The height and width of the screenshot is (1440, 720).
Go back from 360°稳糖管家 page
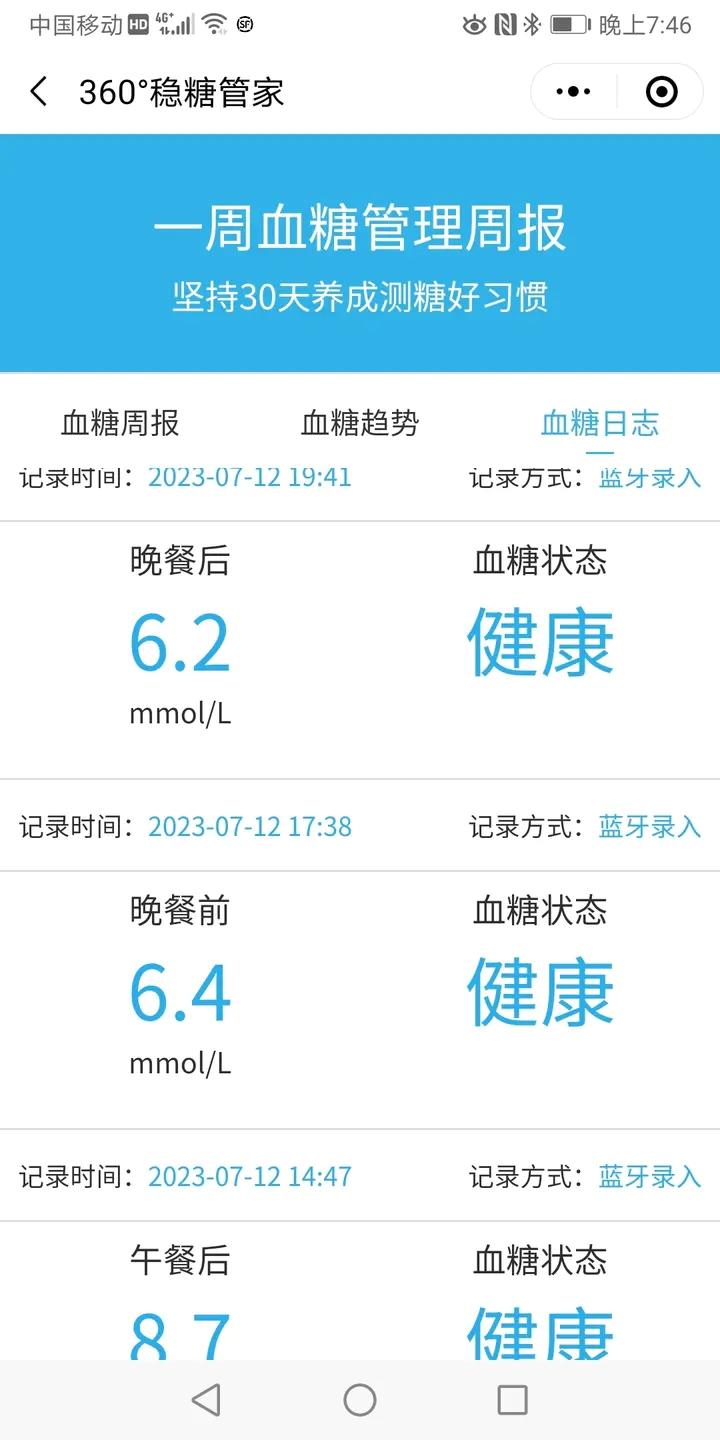tap(38, 92)
